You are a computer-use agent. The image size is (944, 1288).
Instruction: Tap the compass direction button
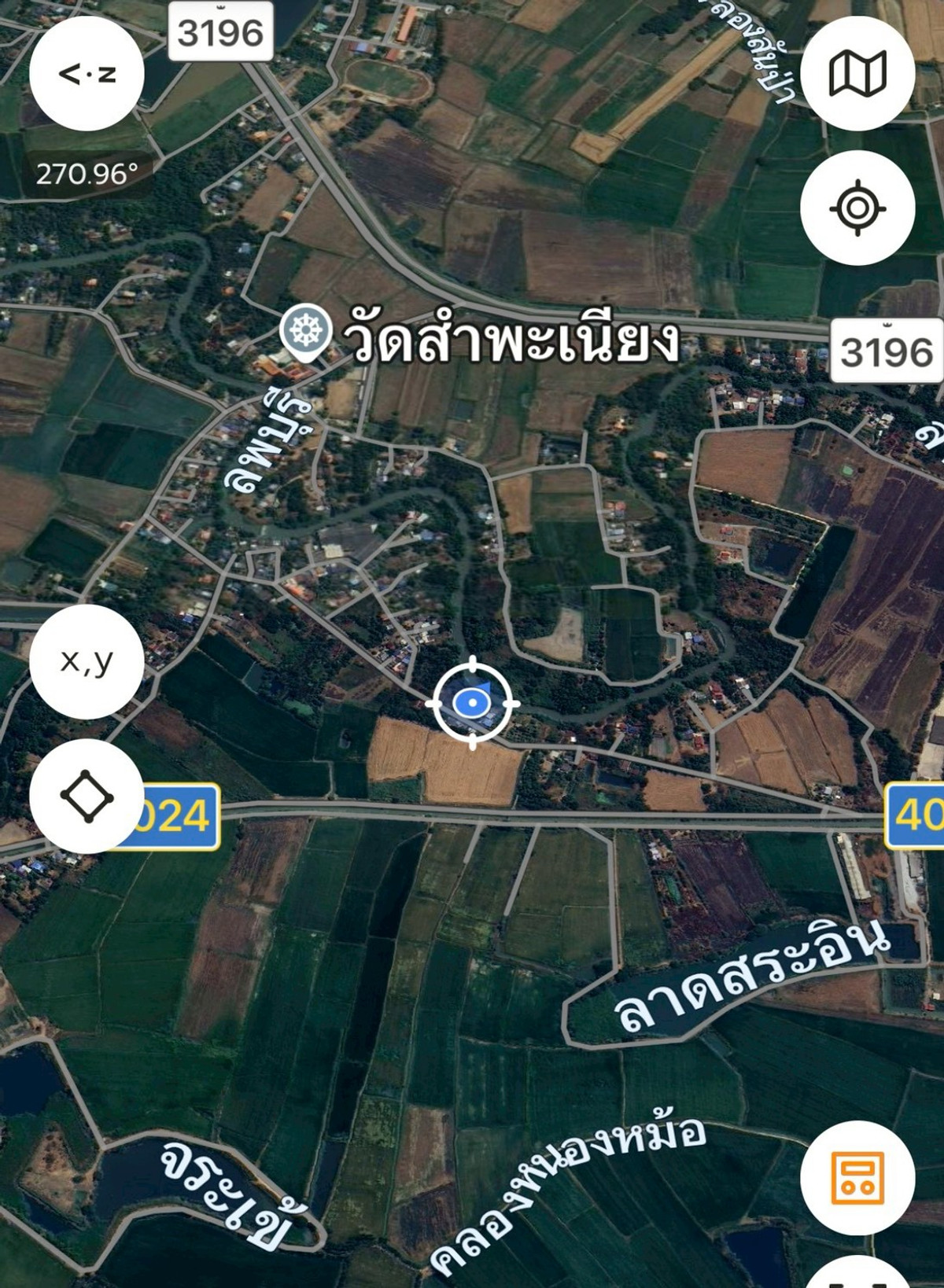tap(87, 74)
